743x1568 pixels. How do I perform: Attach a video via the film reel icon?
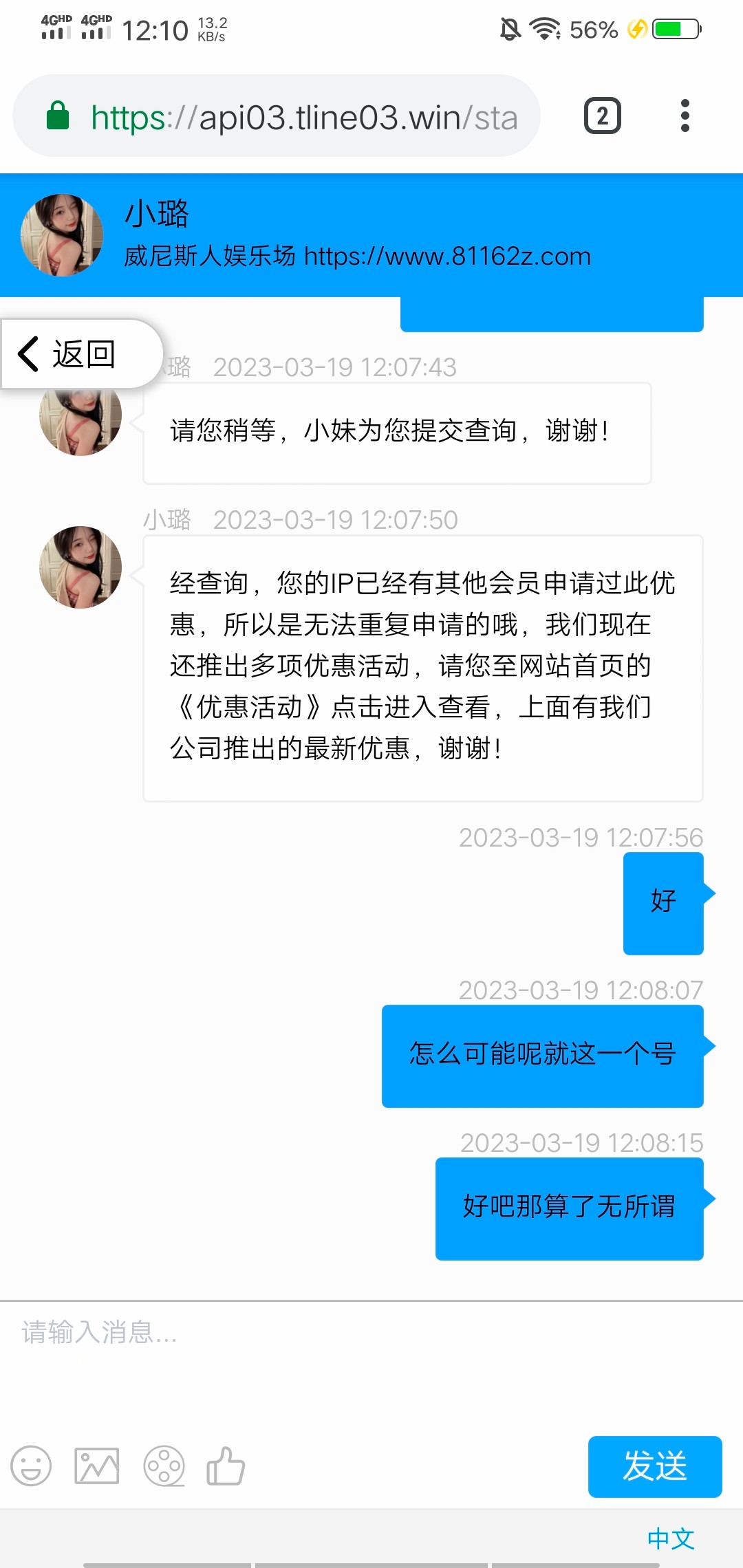[164, 1466]
